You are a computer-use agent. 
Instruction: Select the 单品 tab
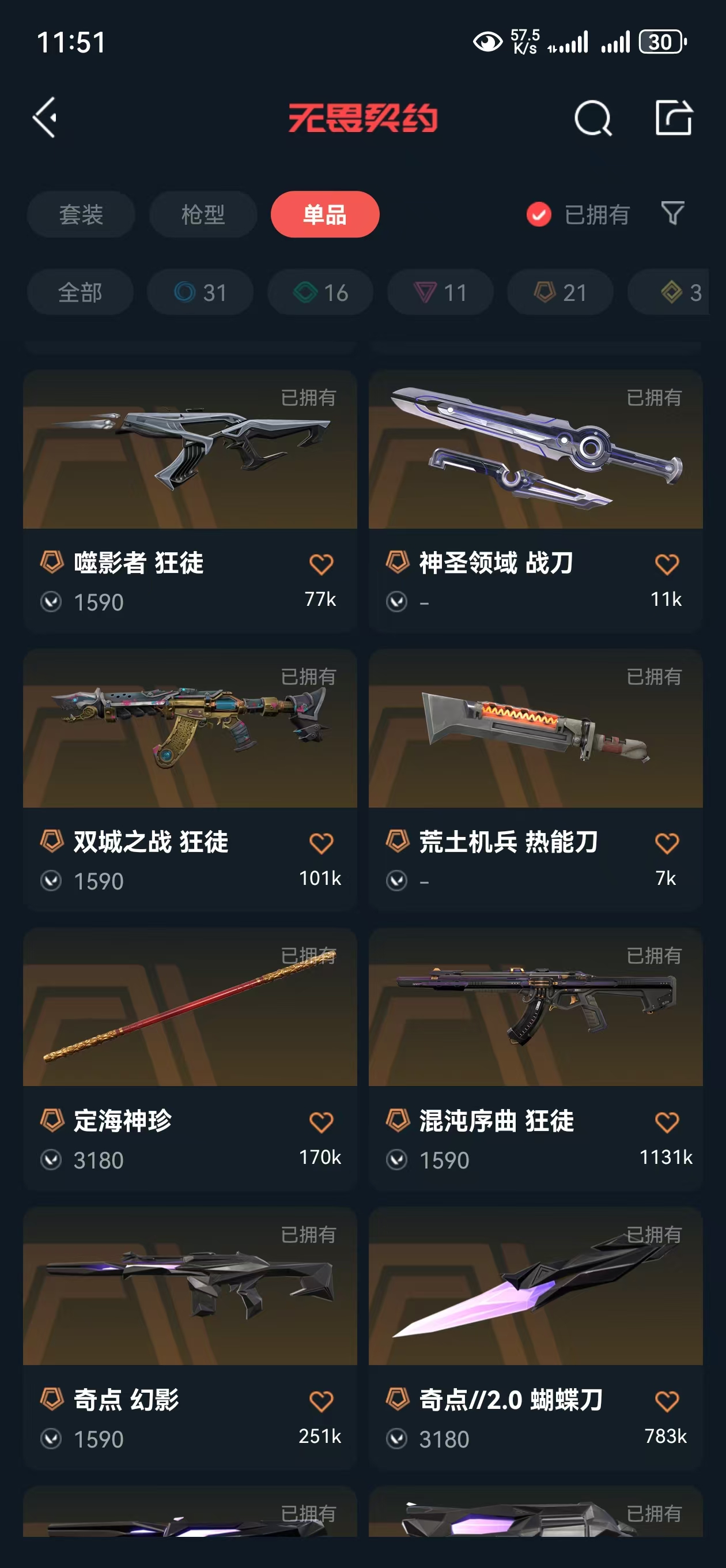point(325,214)
